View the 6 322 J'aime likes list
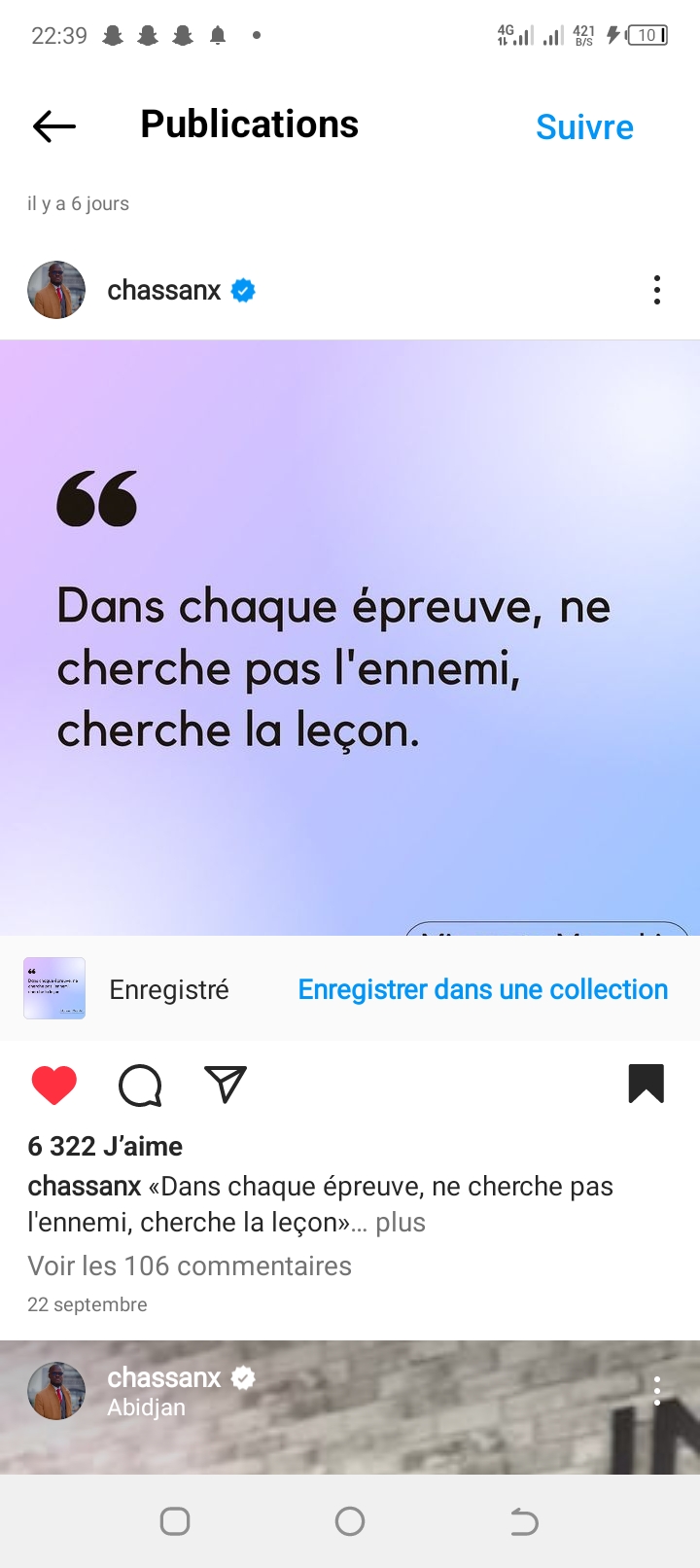700x1568 pixels. (x=105, y=1146)
